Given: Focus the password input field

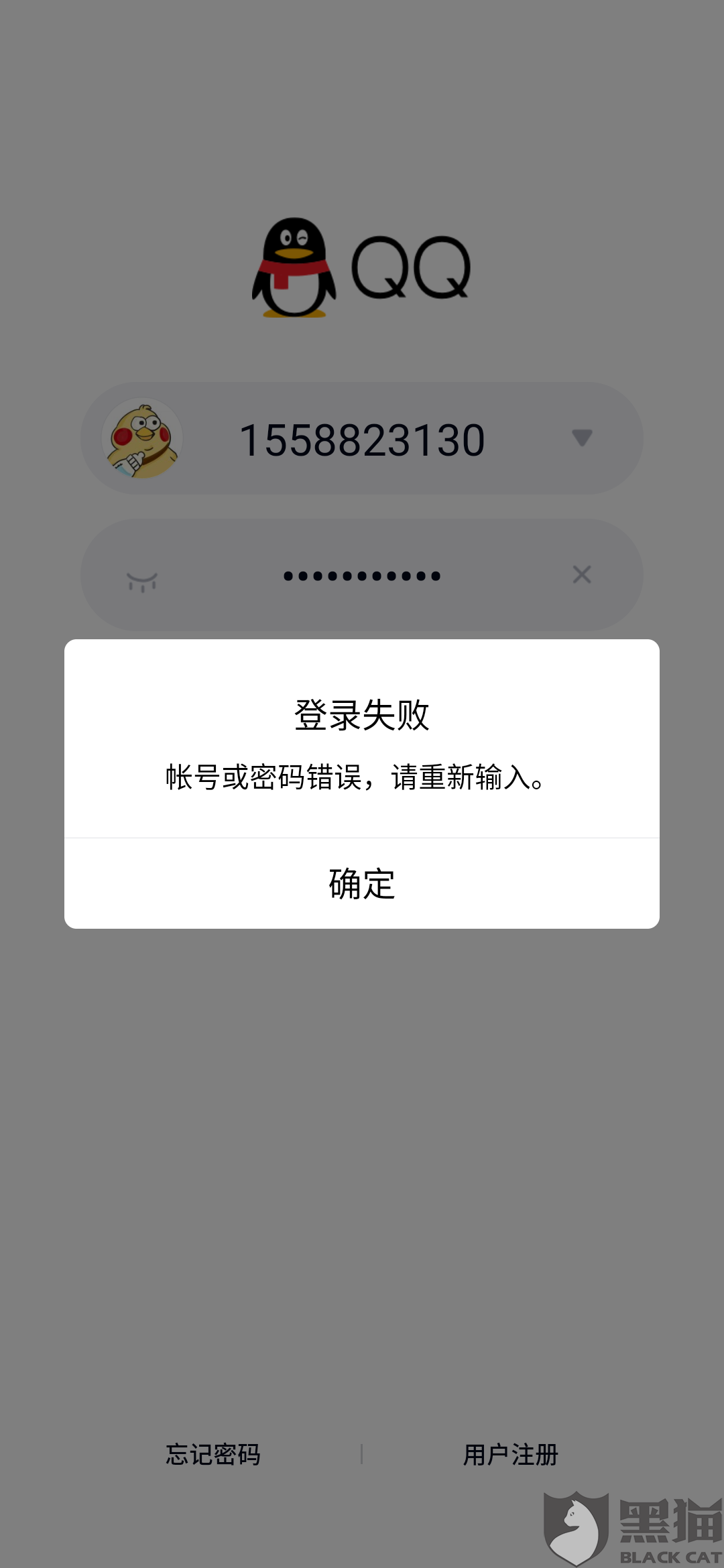Looking at the screenshot, I should coord(362,575).
